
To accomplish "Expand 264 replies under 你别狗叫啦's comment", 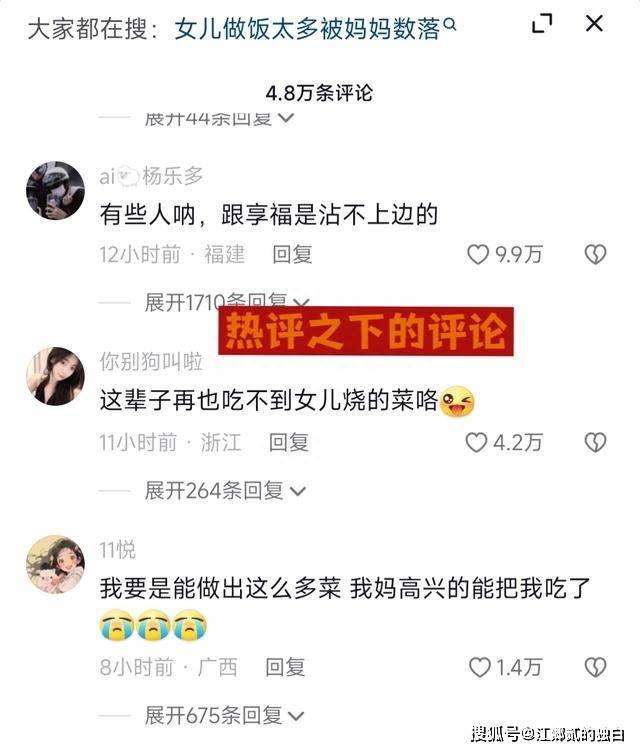I will click(x=224, y=491).
